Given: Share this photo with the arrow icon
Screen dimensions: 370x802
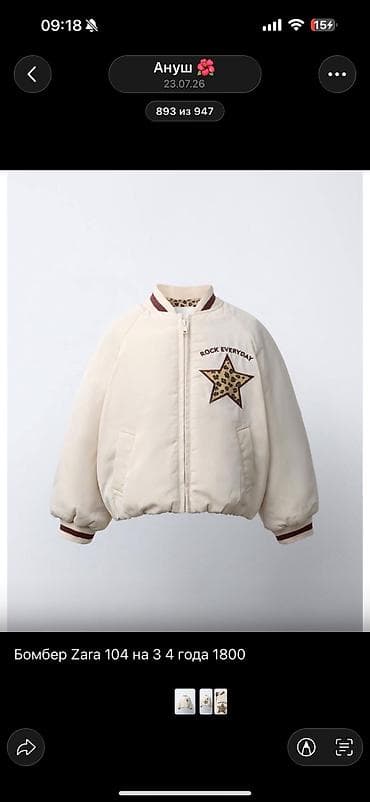Looking at the screenshot, I should [26, 747].
